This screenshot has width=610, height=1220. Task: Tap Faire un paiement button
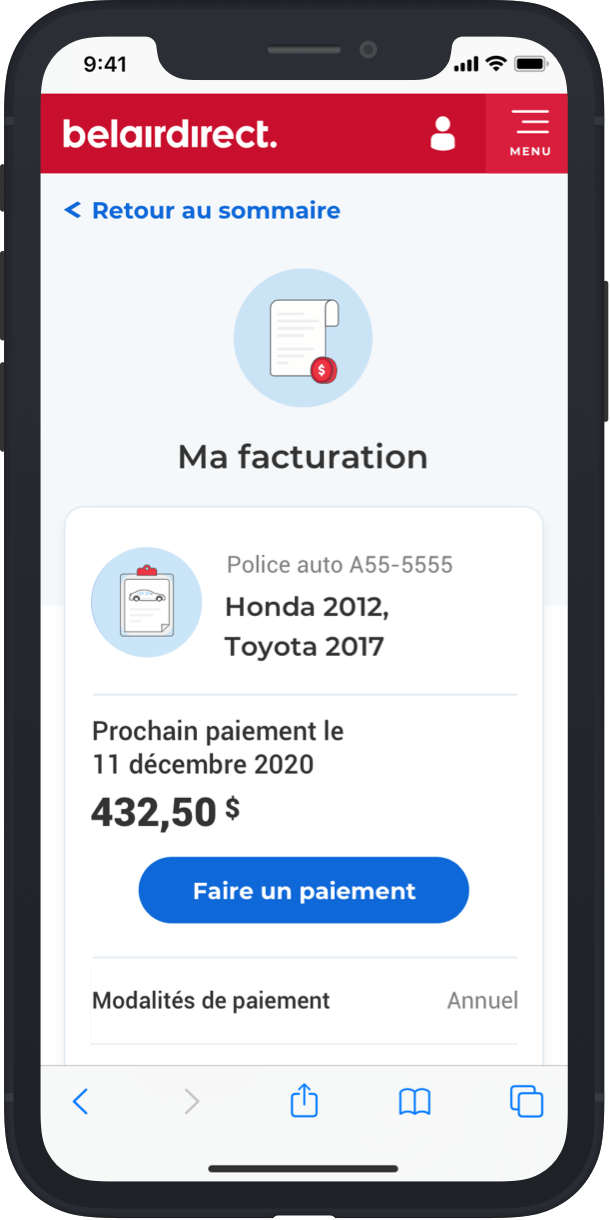tap(303, 890)
